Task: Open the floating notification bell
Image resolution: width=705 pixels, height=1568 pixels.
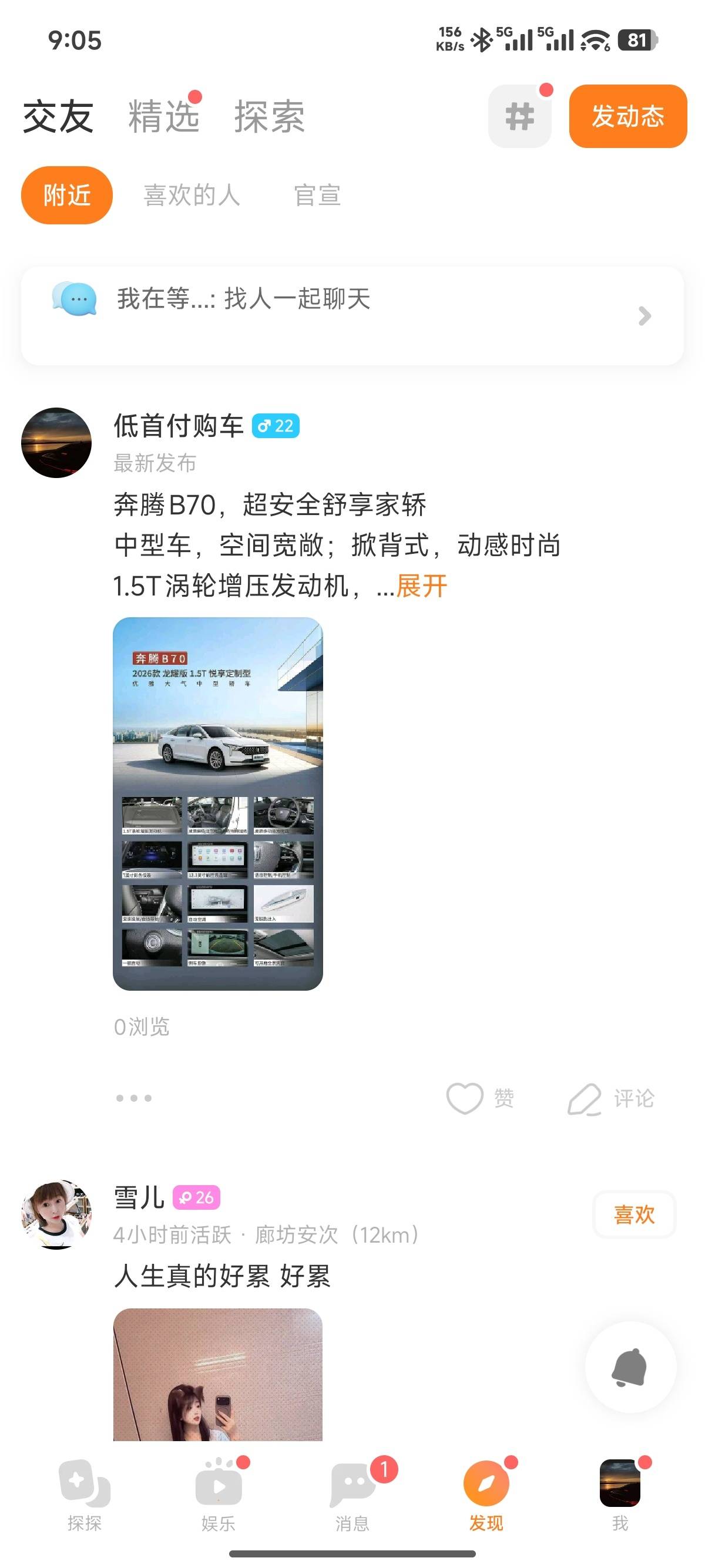Action: [x=630, y=1367]
